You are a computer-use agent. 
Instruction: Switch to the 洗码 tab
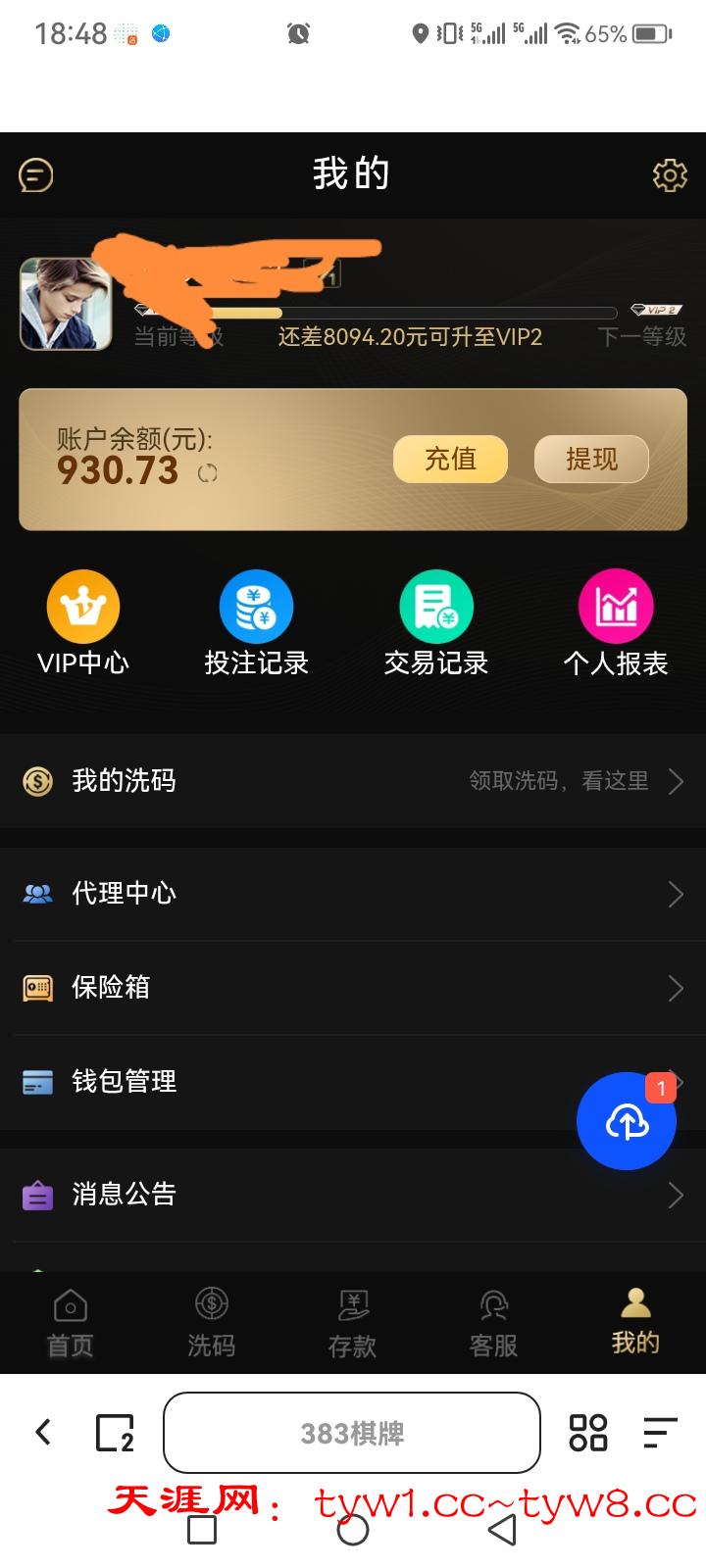(x=212, y=1323)
